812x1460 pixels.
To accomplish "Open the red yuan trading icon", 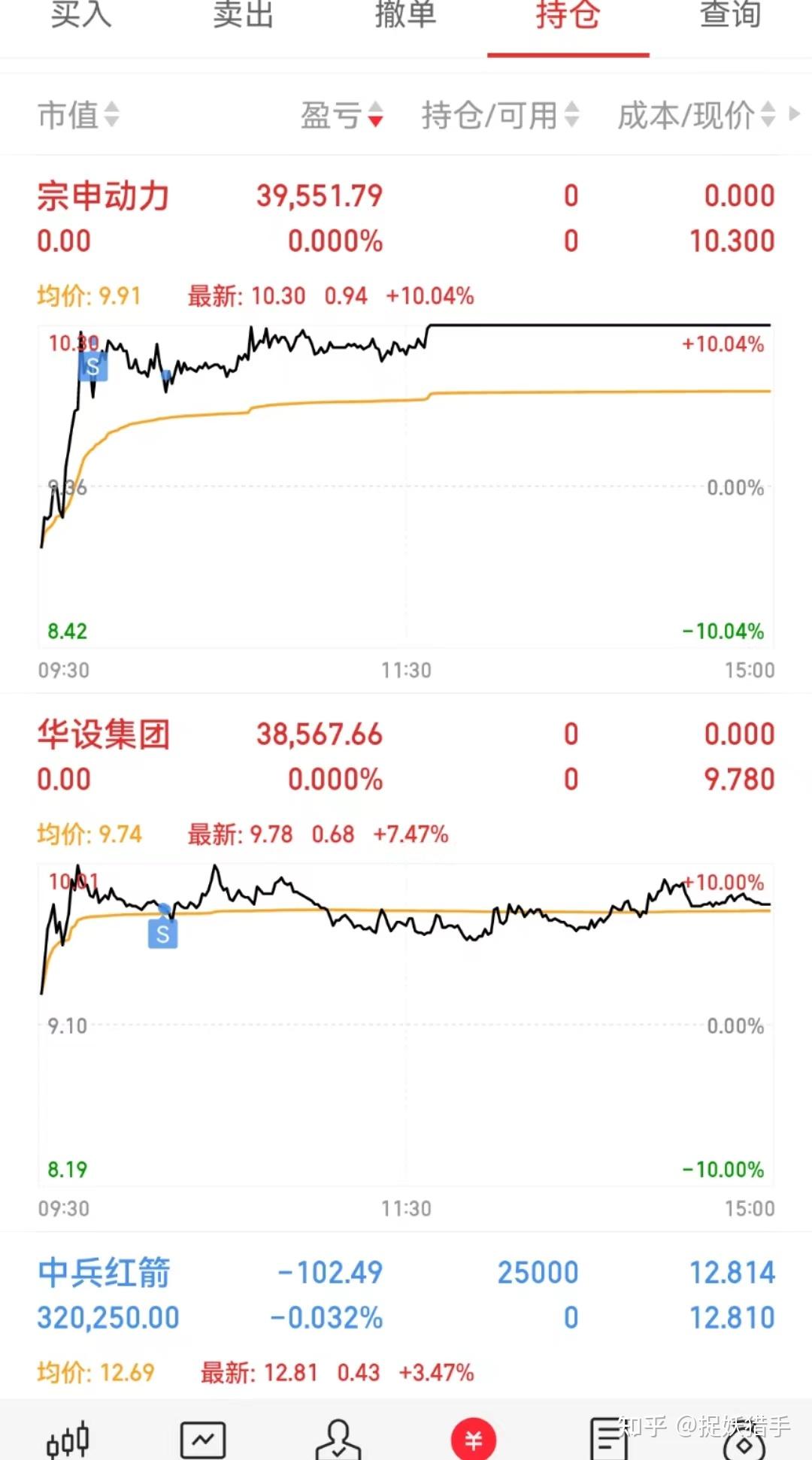I will click(x=474, y=1440).
